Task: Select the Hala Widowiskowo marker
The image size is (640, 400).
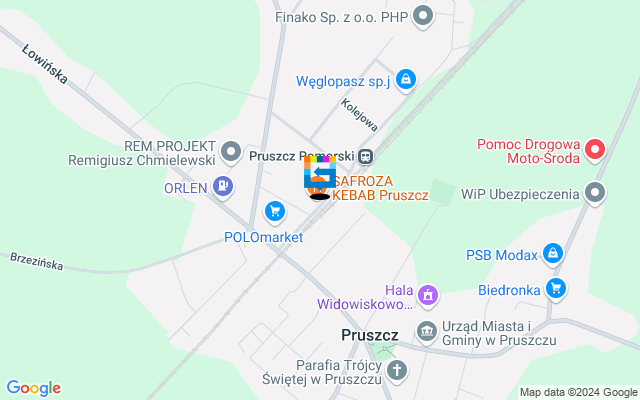Action: coord(427,294)
